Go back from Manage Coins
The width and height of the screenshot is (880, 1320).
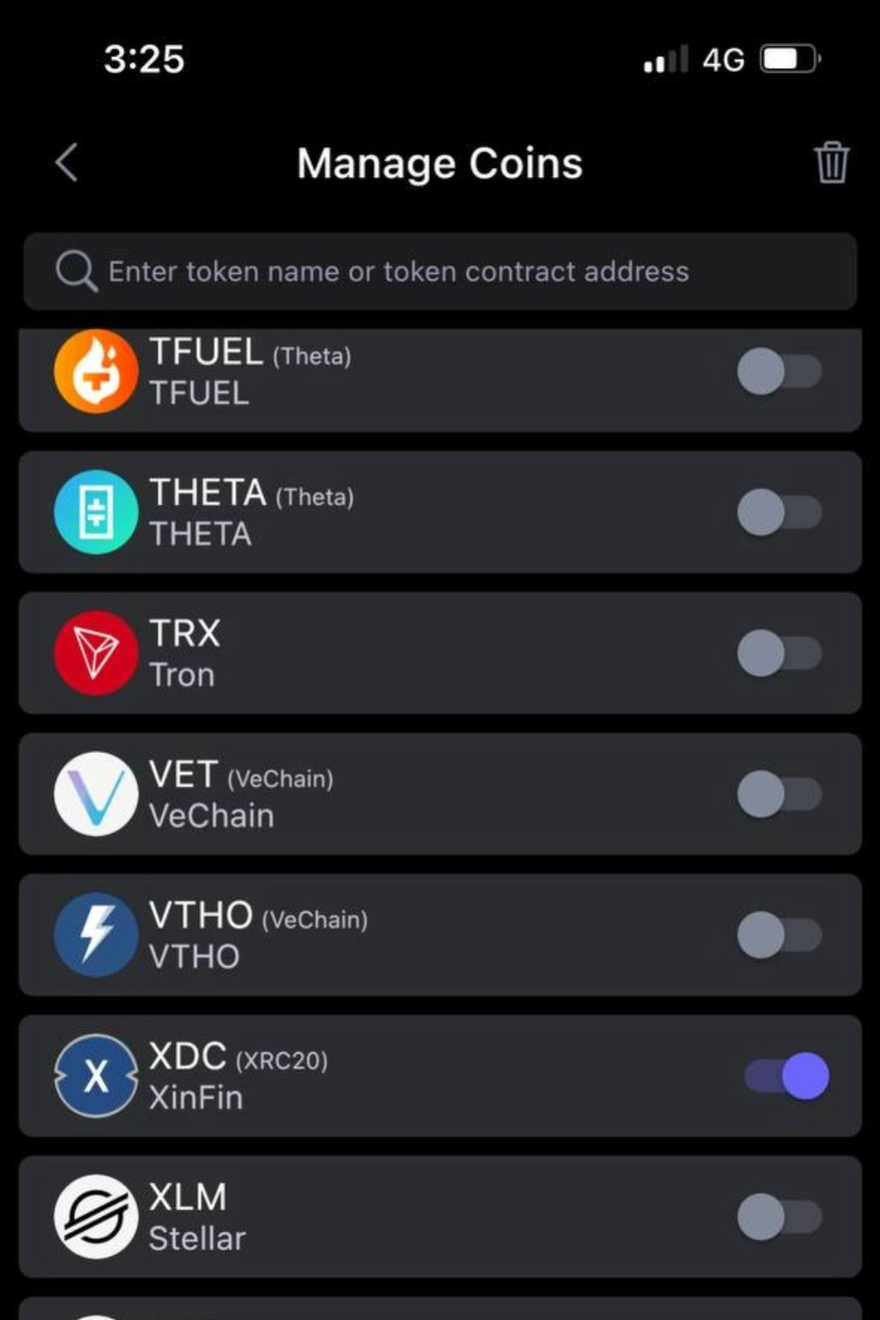coord(66,162)
